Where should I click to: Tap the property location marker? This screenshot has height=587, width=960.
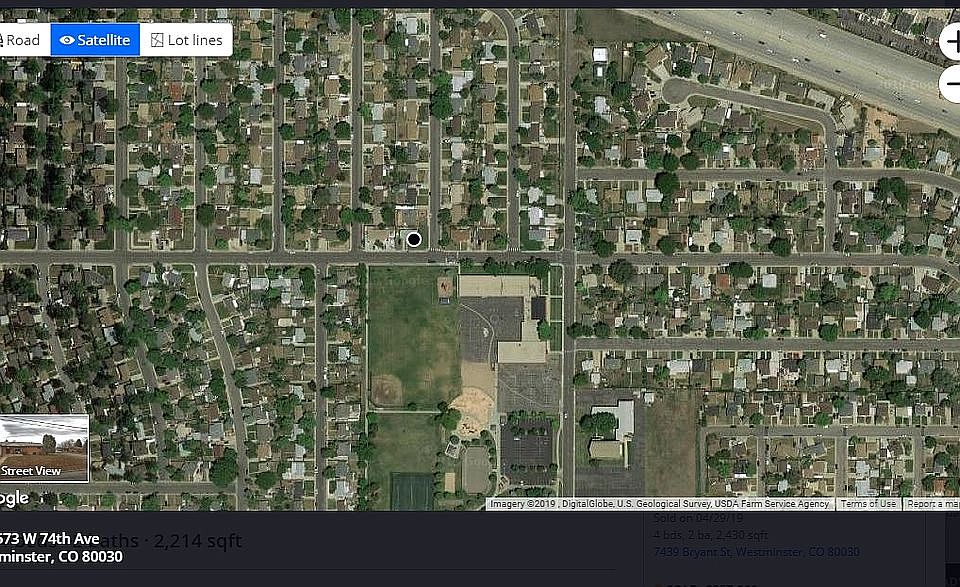pyautogui.click(x=414, y=239)
